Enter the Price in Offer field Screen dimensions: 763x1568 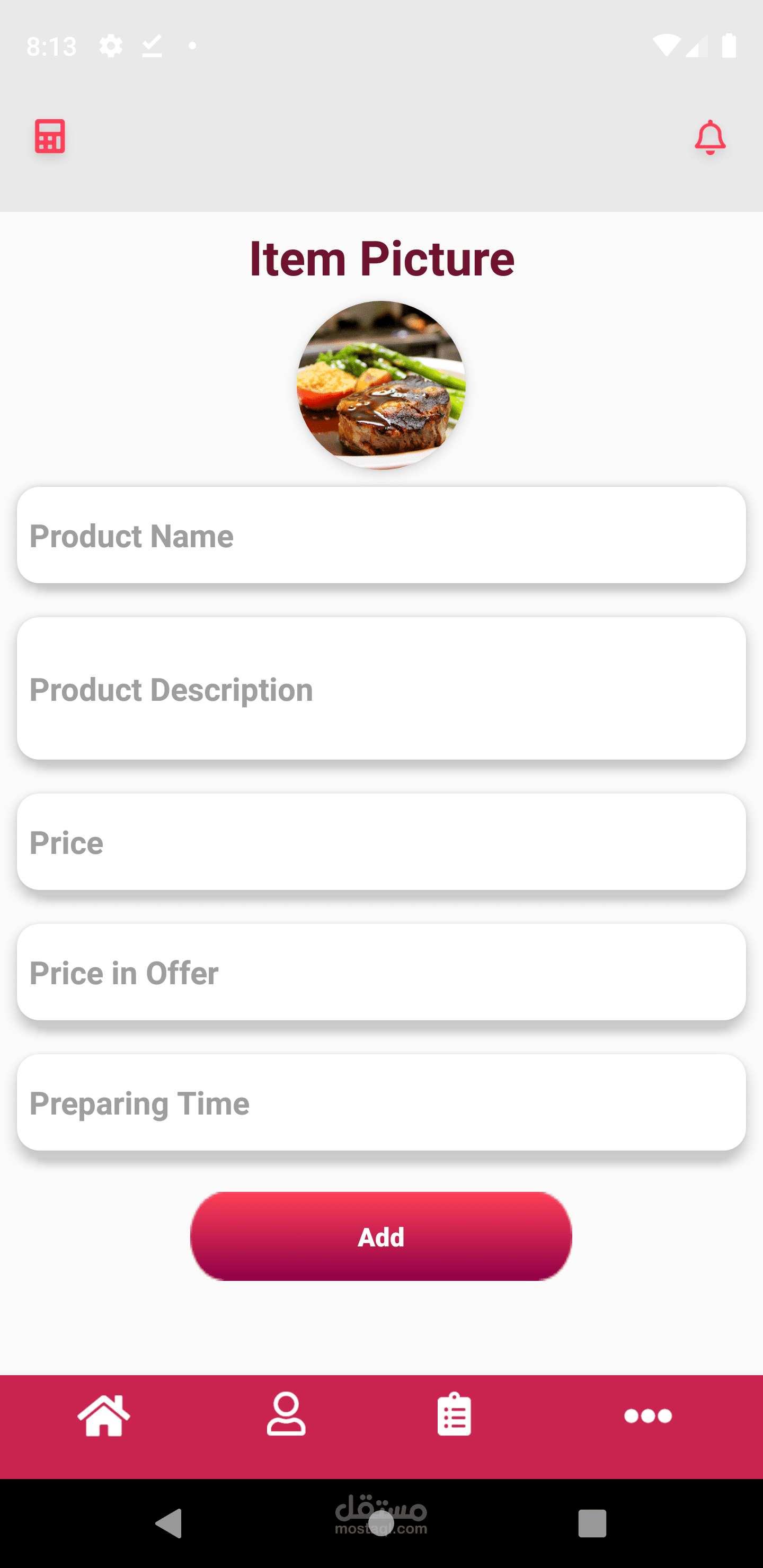coord(381,973)
